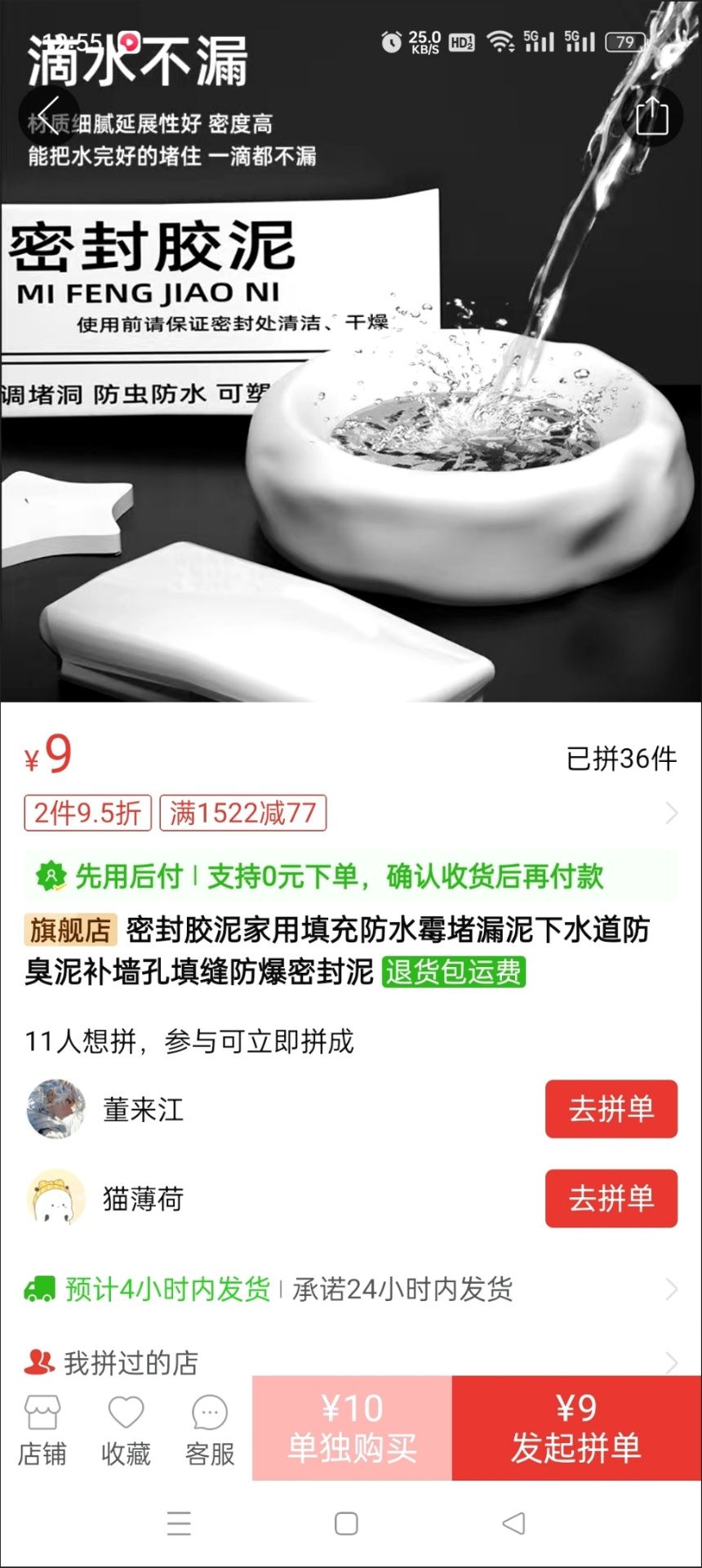View the 预计4小时内发货 shipping details
Image resolution: width=702 pixels, height=1568 pixels.
pos(351,1290)
